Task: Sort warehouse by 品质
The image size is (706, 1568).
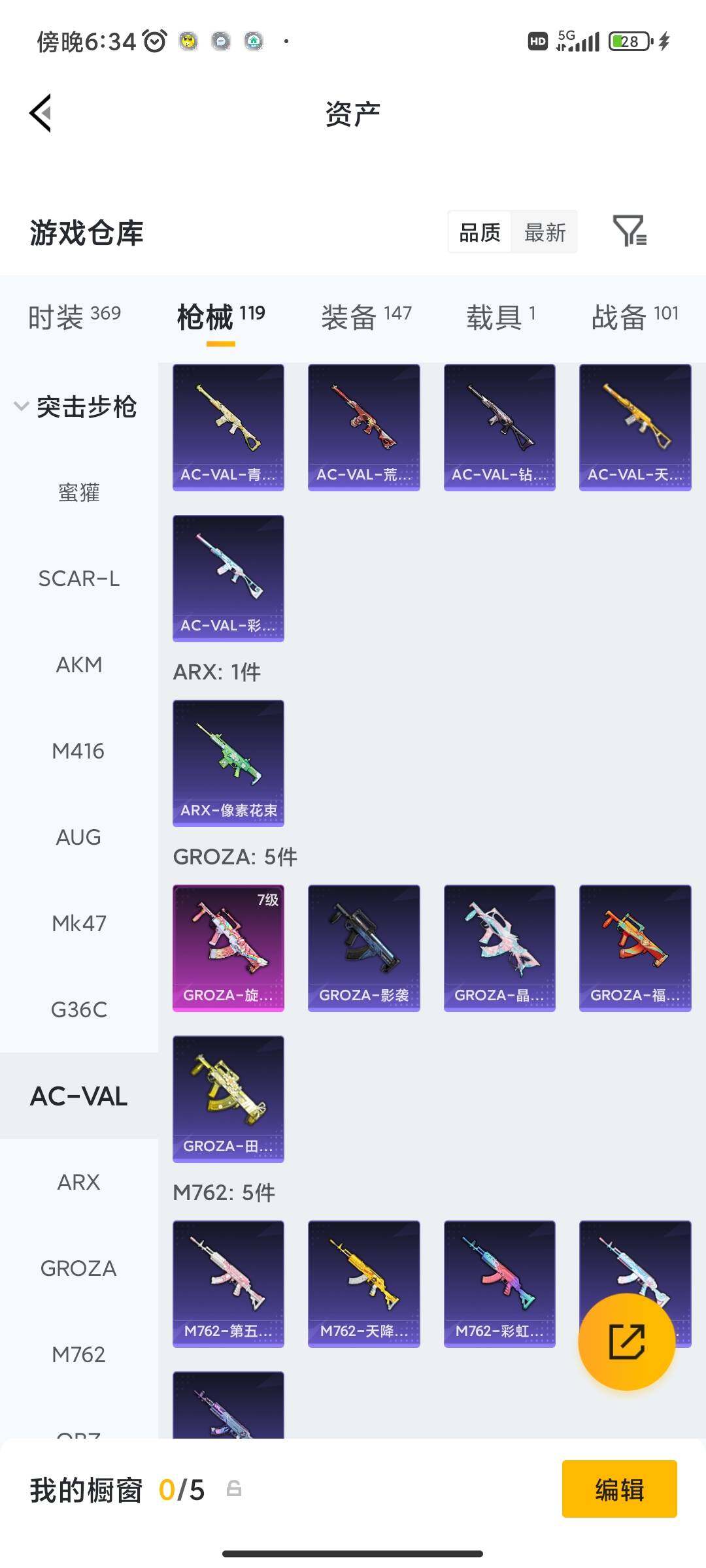Action: click(480, 232)
